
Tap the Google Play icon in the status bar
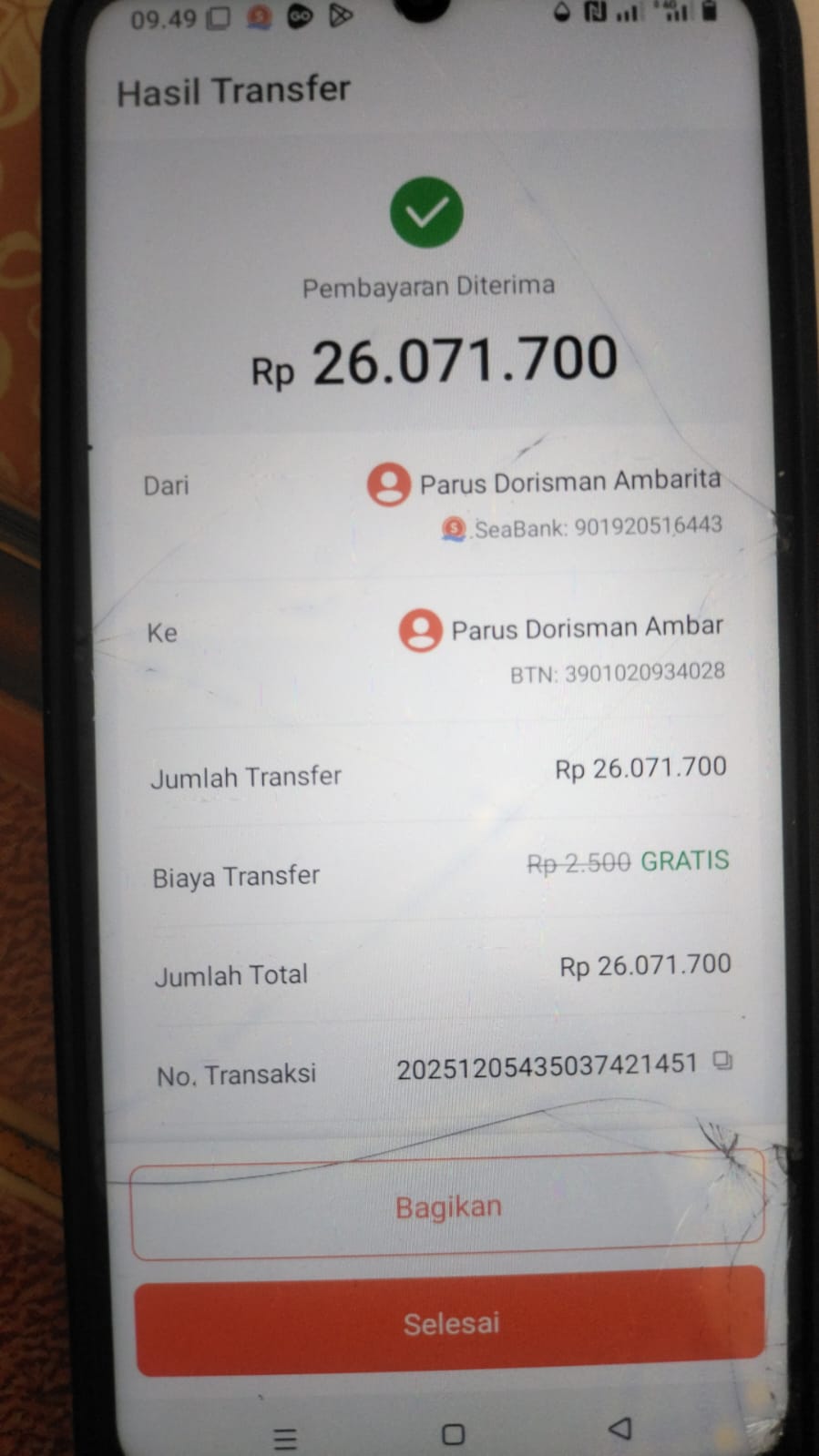pyautogui.click(x=341, y=15)
